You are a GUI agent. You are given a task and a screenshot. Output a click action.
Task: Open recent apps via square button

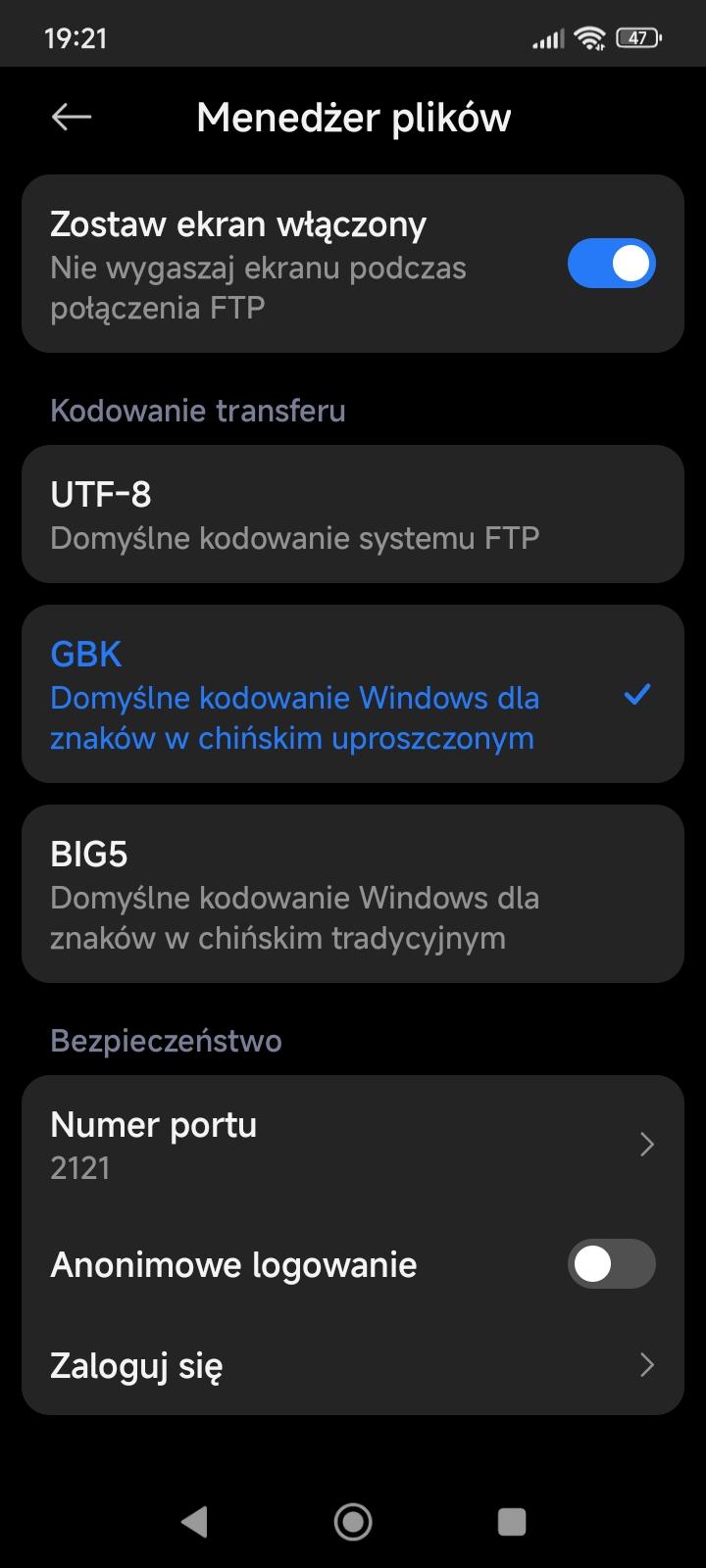click(512, 1521)
